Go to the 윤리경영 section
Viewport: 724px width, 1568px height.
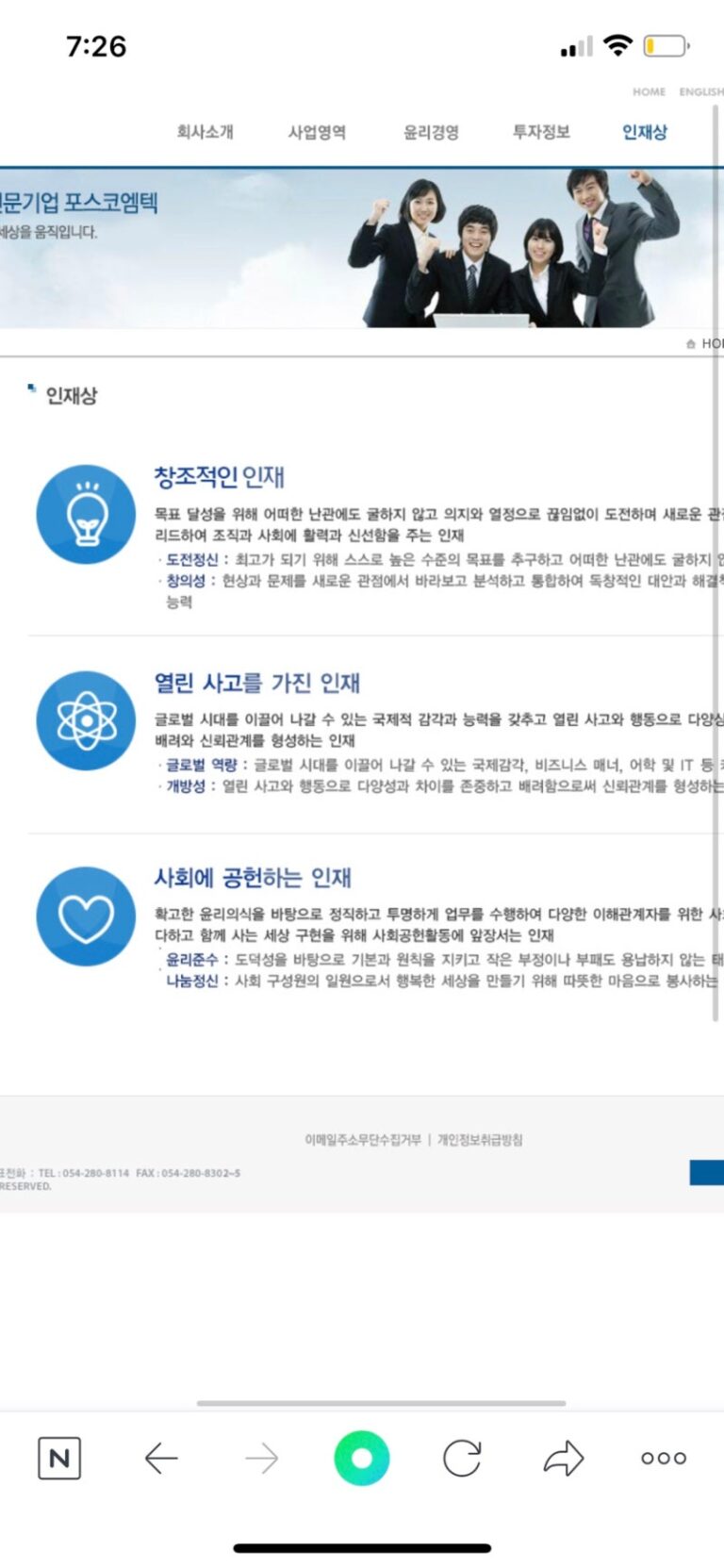pos(431,132)
